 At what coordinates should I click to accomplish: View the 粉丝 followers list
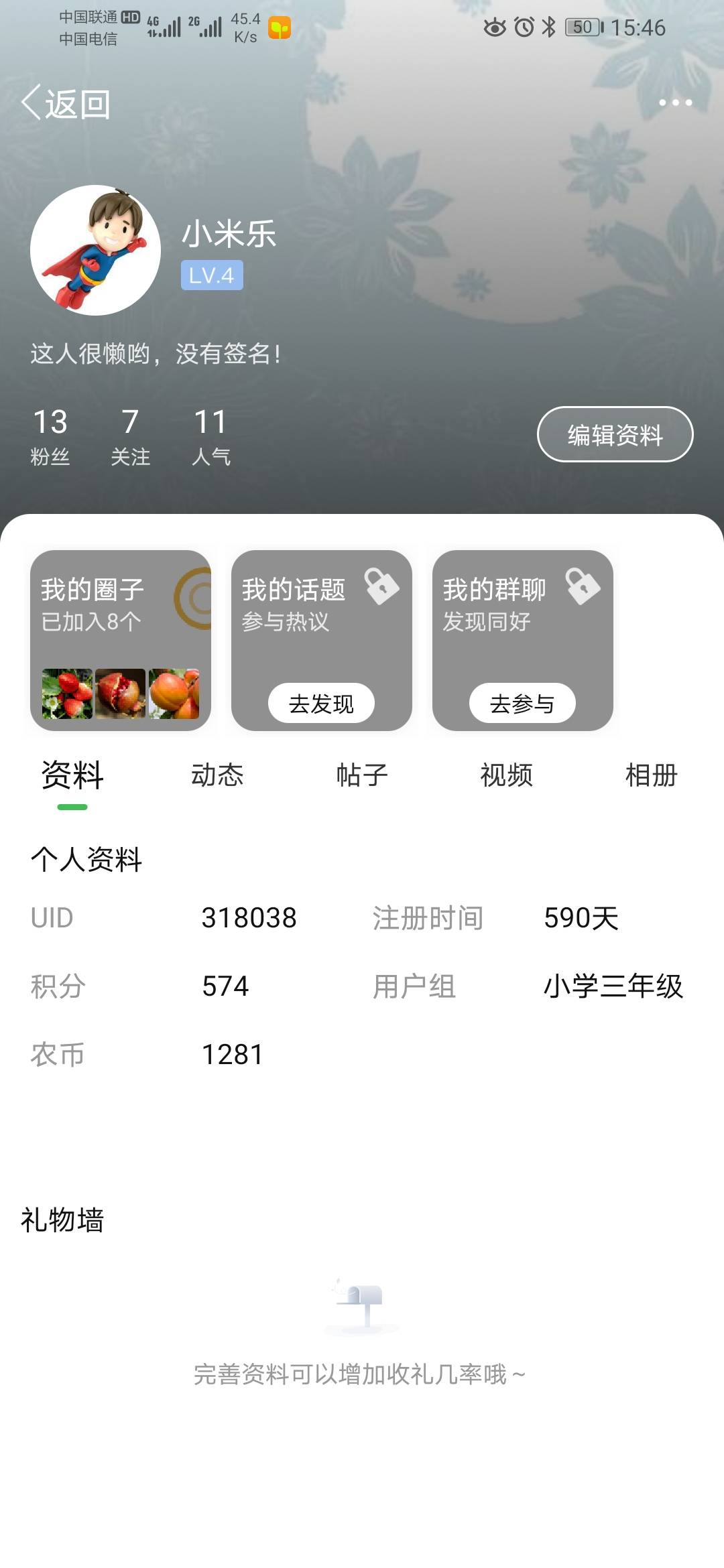[50, 436]
